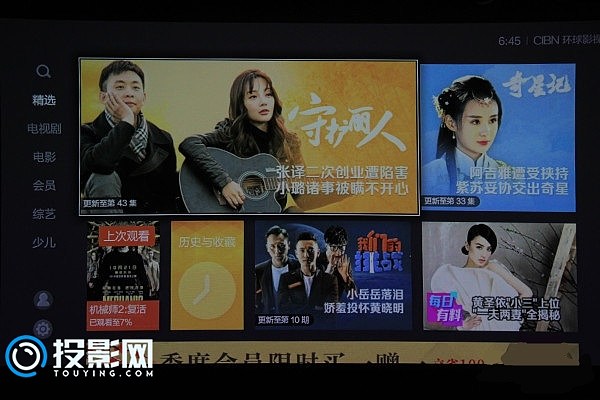The image size is (600, 400).
Task: Open the settings gear icon
Action: (43, 327)
